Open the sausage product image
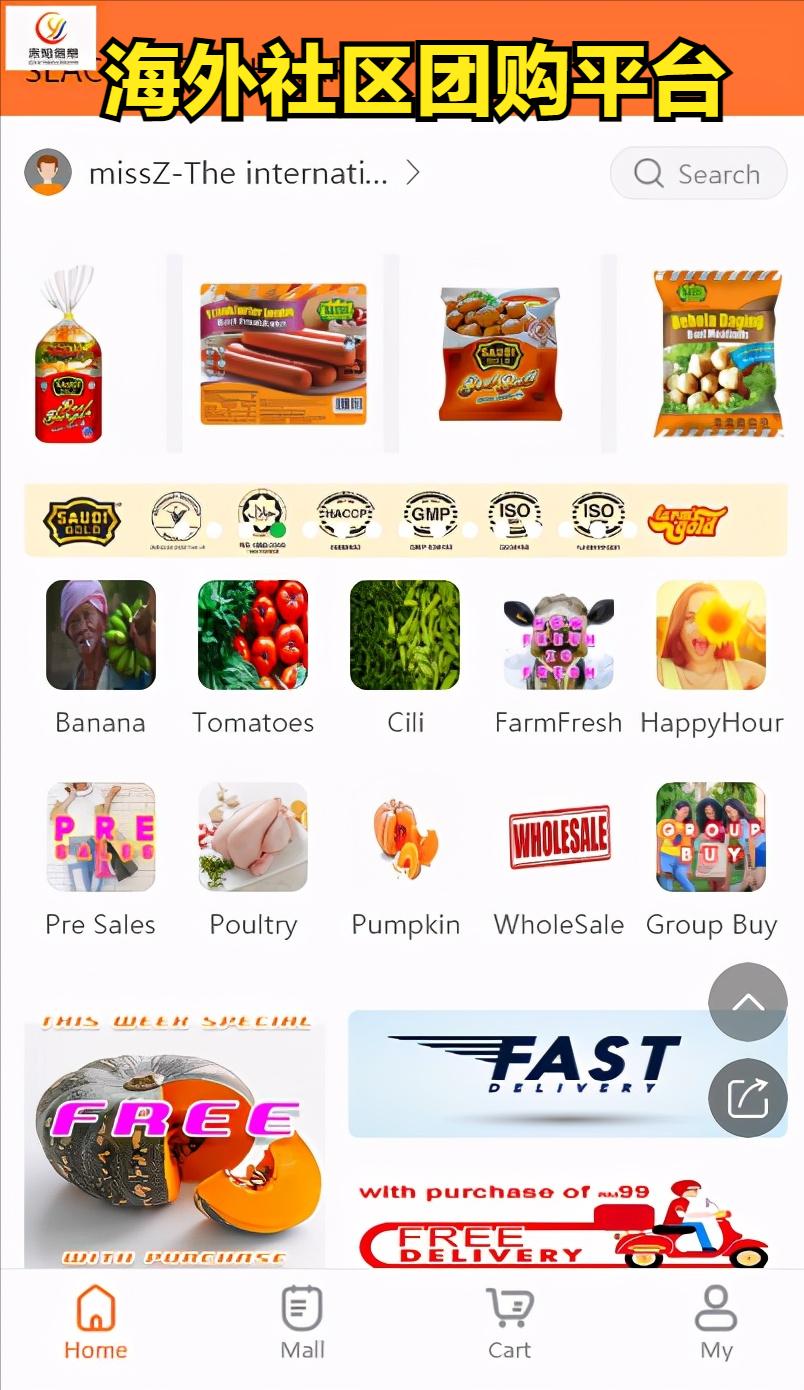This screenshot has height=1390, width=804. (x=284, y=354)
